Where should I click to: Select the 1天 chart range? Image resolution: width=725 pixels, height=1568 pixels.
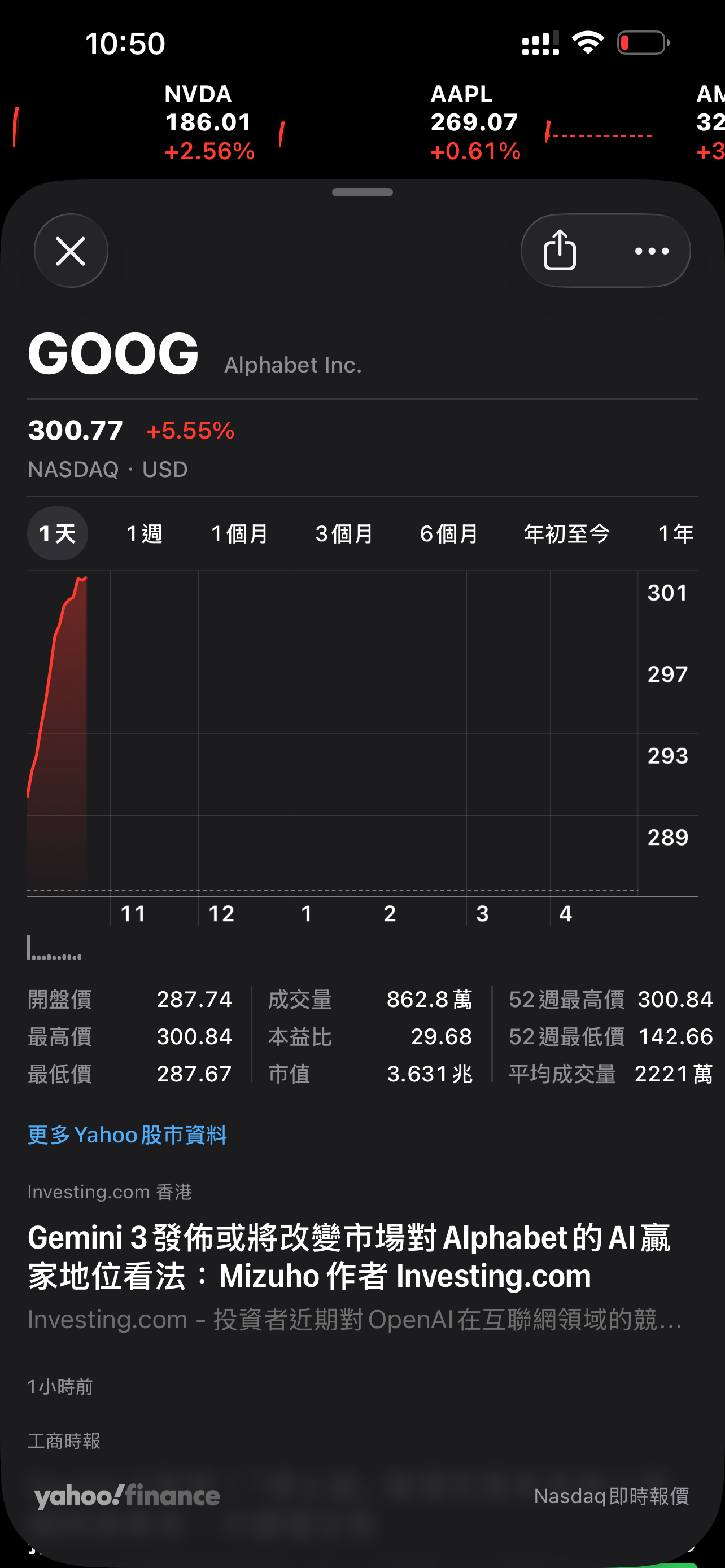[x=57, y=534]
